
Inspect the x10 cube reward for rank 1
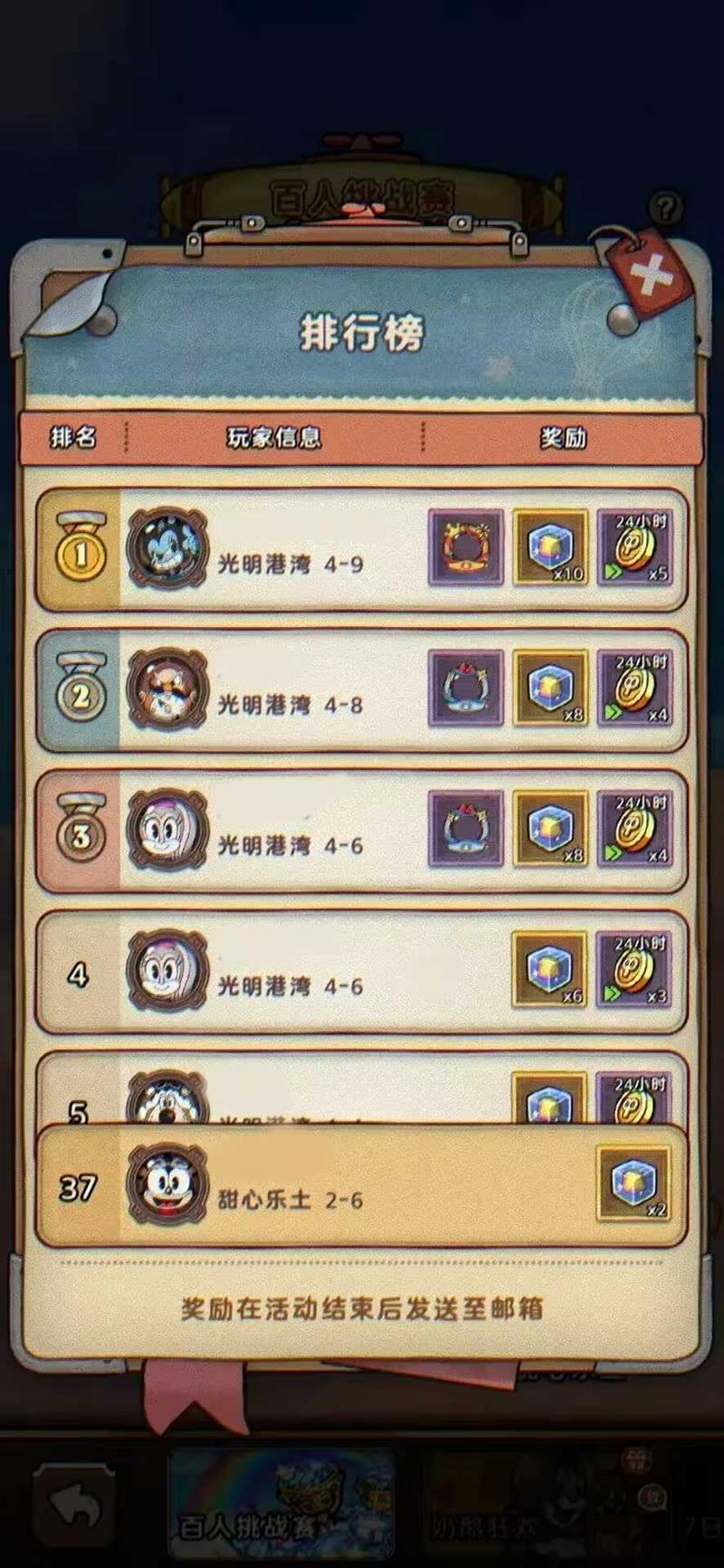click(x=550, y=547)
